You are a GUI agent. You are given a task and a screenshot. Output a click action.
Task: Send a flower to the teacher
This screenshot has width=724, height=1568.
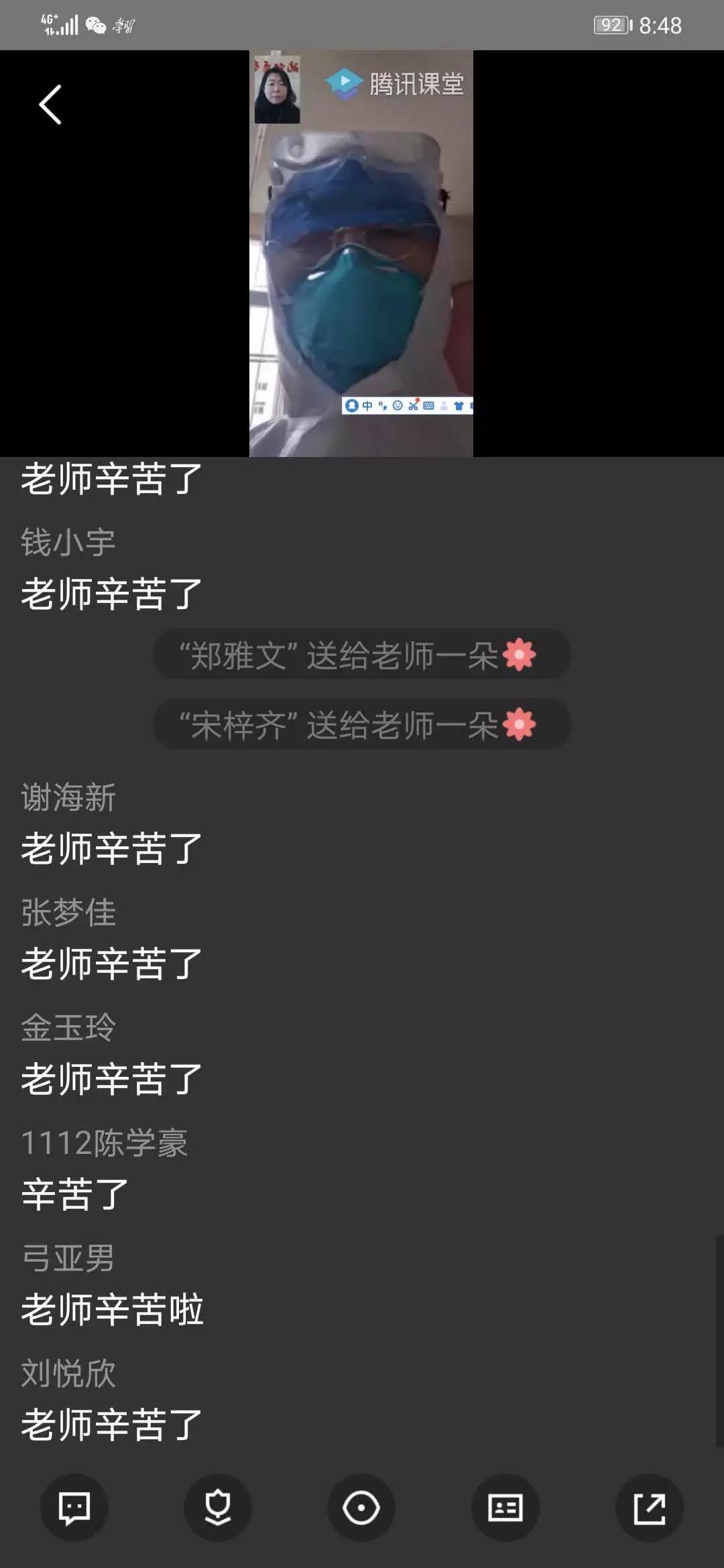click(x=218, y=1508)
